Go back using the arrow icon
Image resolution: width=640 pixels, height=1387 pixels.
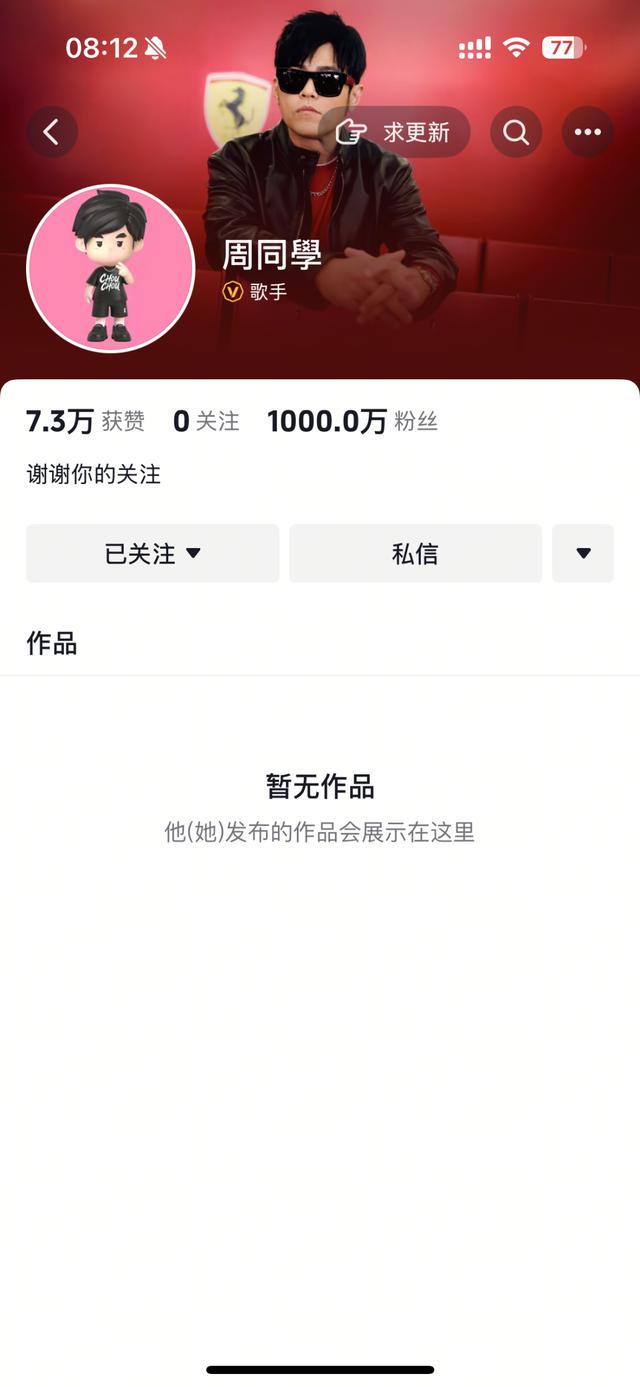tap(52, 132)
